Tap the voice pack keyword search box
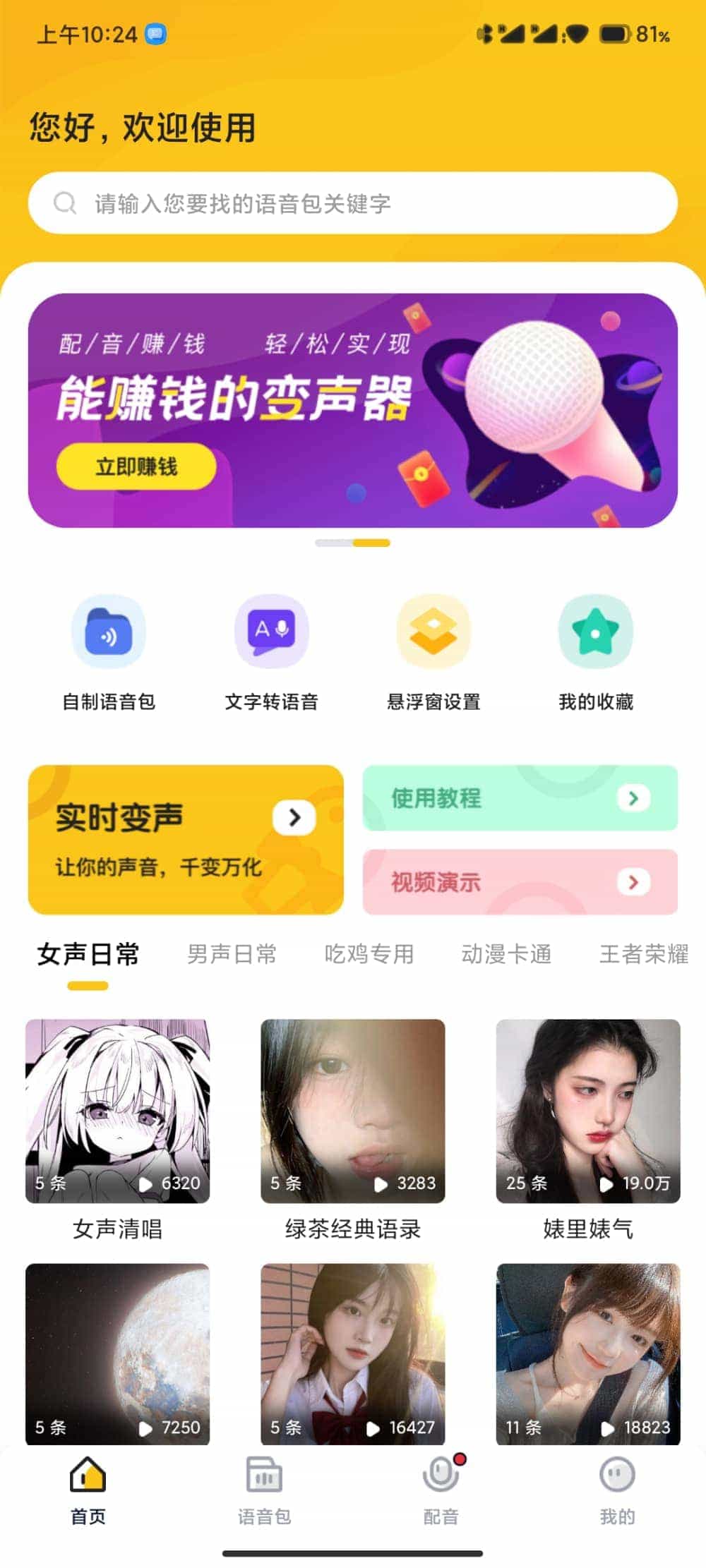This screenshot has height=1568, width=706. [353, 203]
